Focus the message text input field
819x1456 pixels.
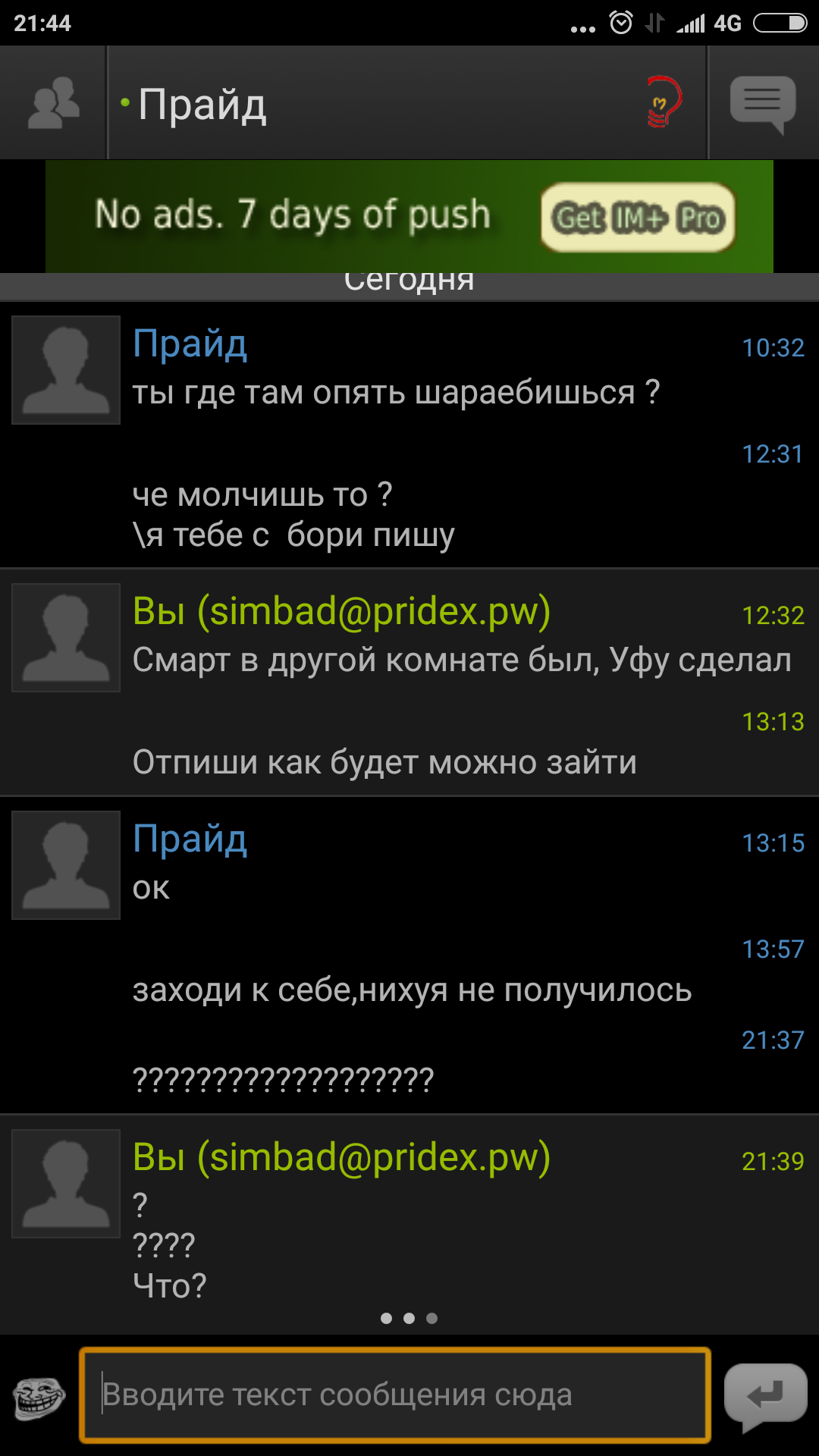click(395, 1395)
